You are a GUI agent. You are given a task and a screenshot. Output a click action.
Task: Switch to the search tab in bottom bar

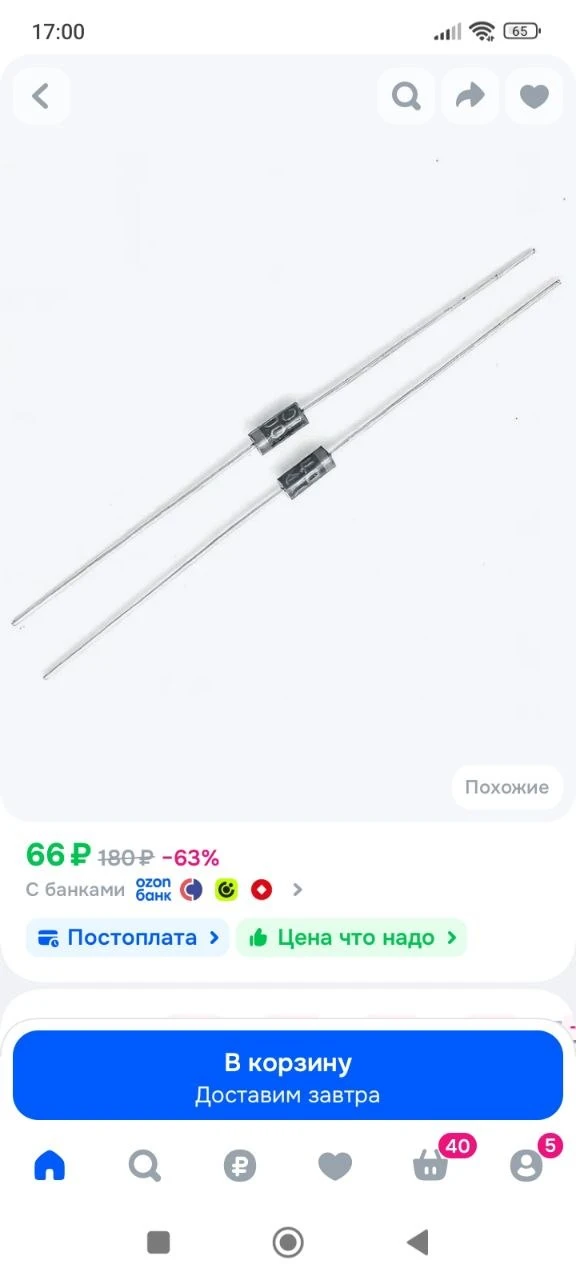coord(144,1165)
